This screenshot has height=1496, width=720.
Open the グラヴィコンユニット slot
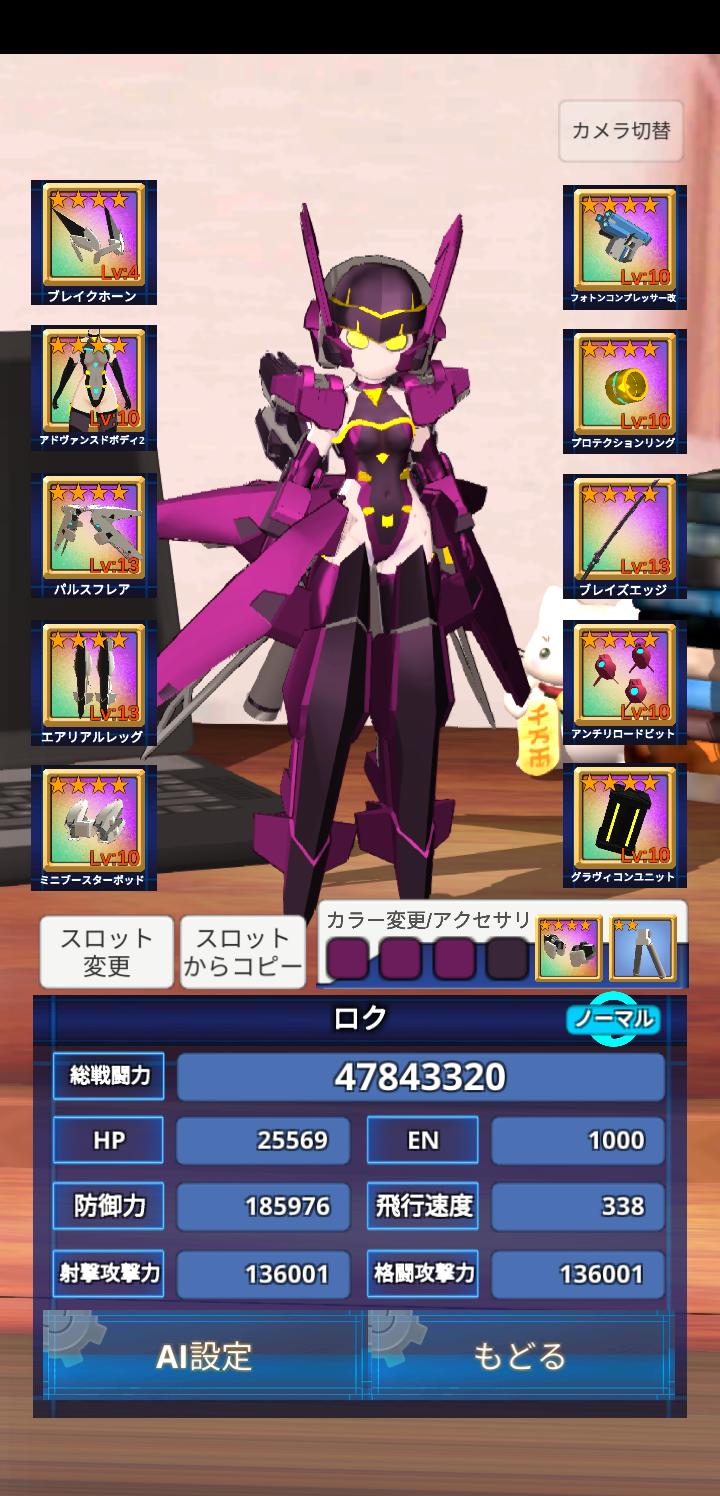coord(624,826)
